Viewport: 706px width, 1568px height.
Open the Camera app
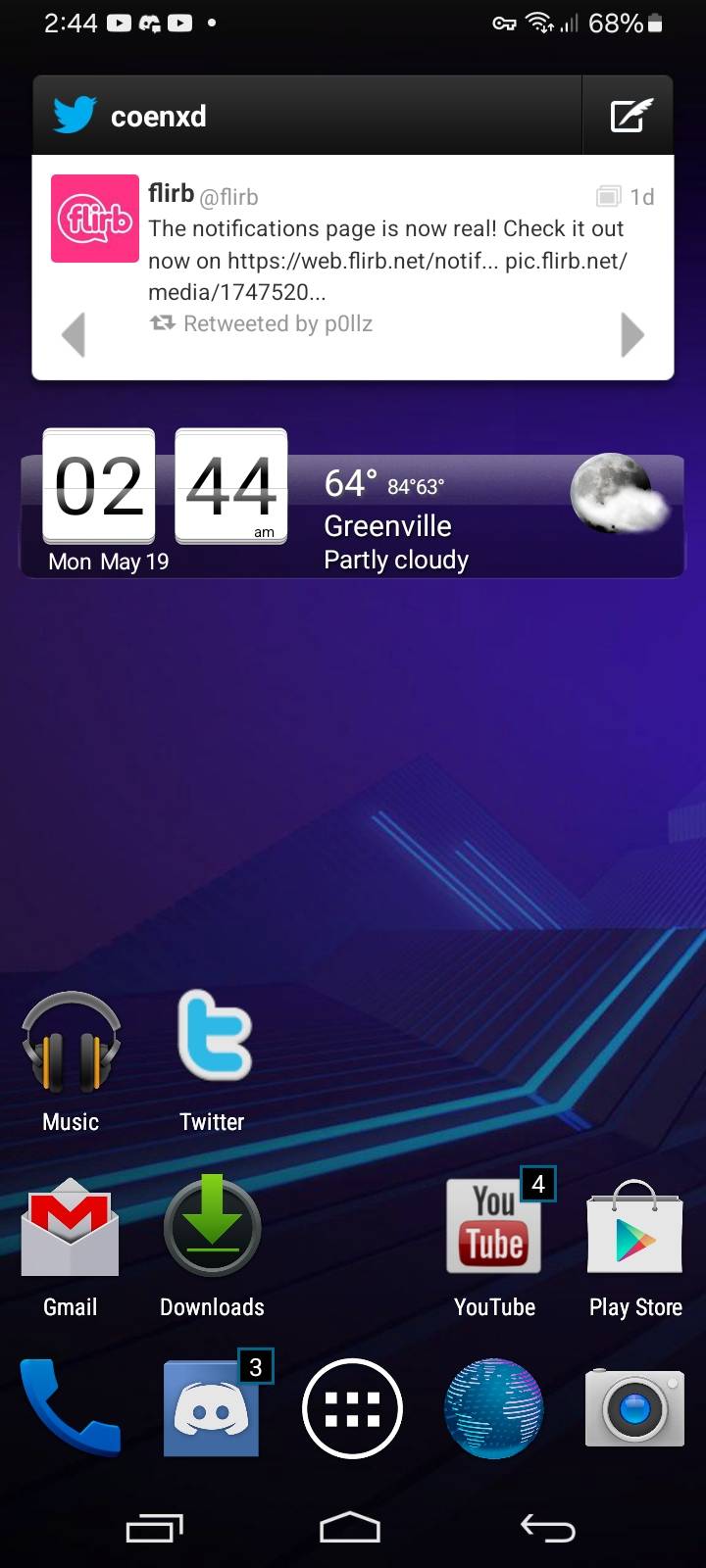[x=634, y=1408]
